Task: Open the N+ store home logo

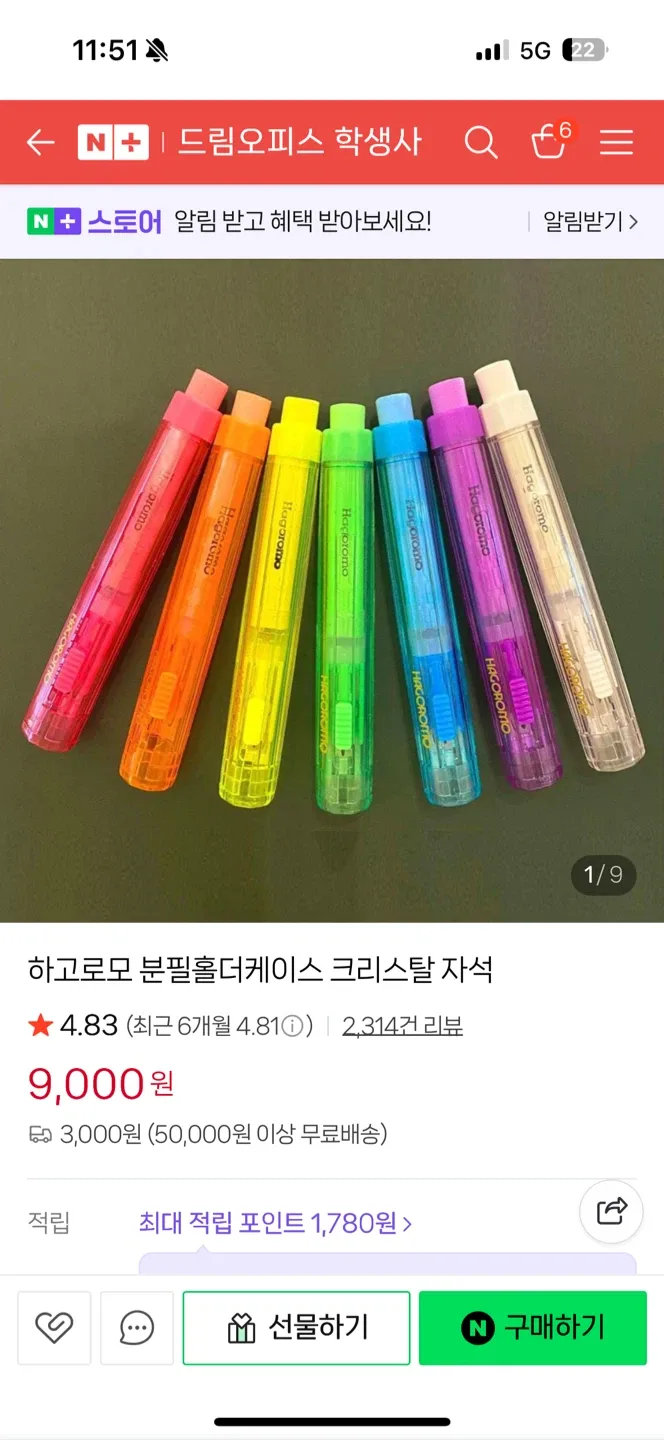Action: point(113,143)
